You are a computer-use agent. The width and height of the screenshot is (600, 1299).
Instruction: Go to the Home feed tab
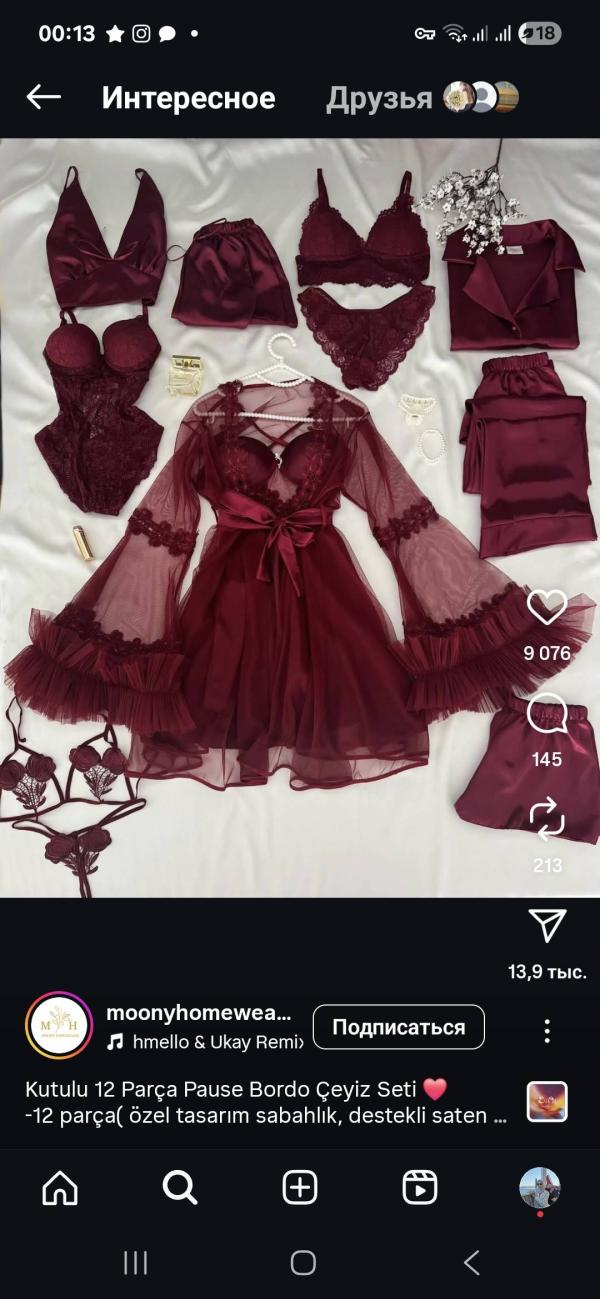60,1188
